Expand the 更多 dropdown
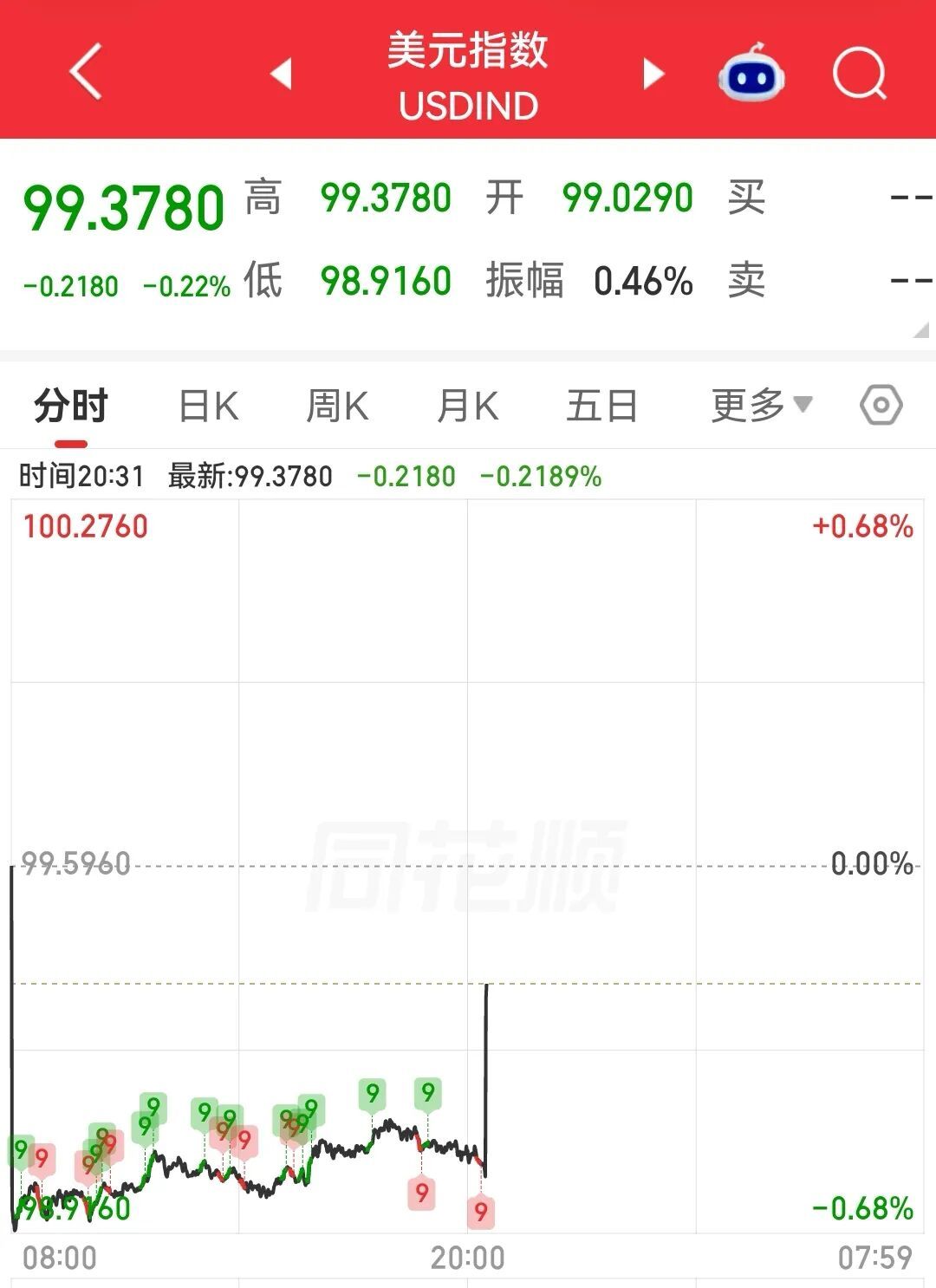The image size is (936, 1288). point(761,405)
